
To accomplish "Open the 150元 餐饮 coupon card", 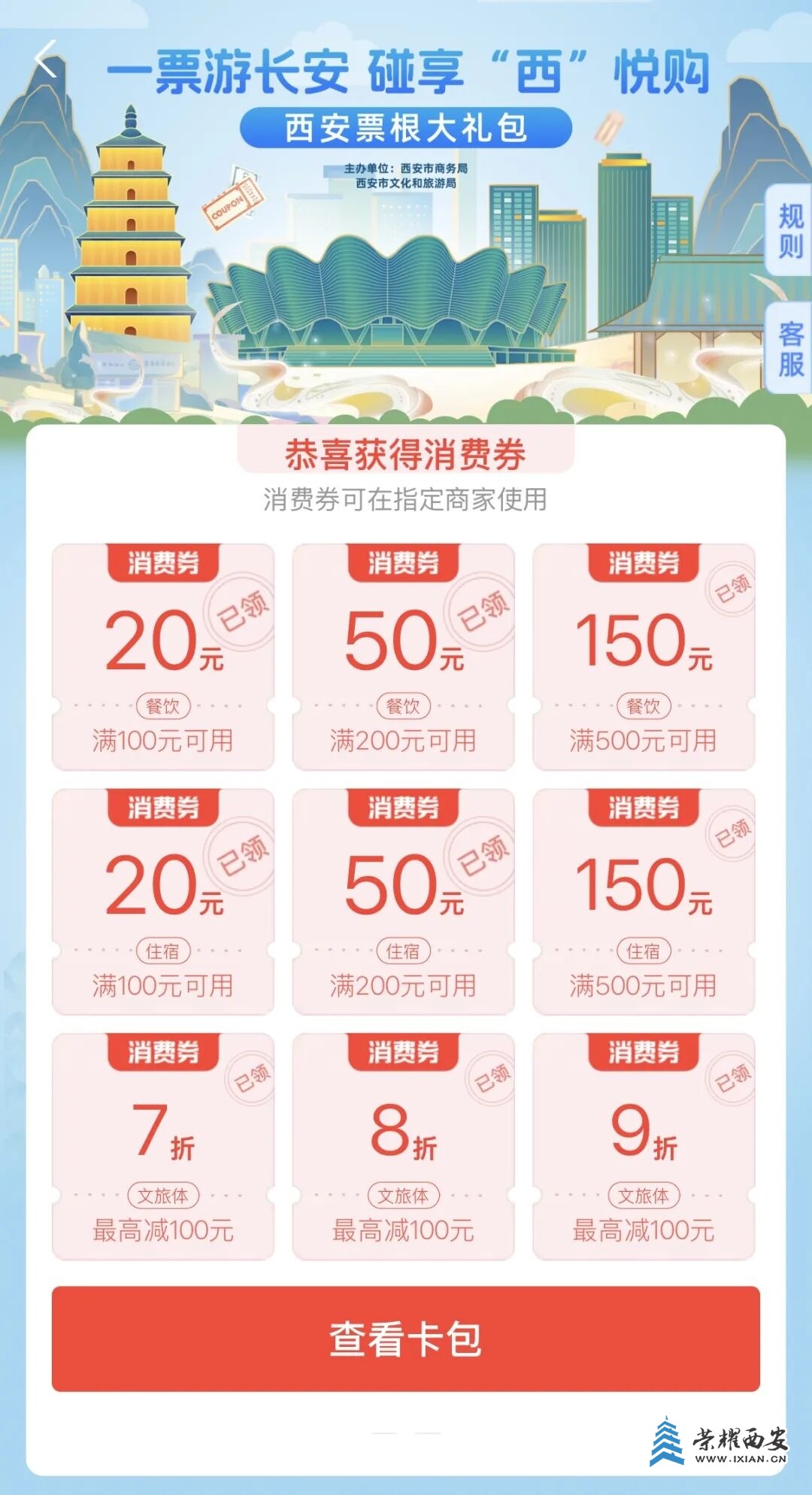I will 644,657.
